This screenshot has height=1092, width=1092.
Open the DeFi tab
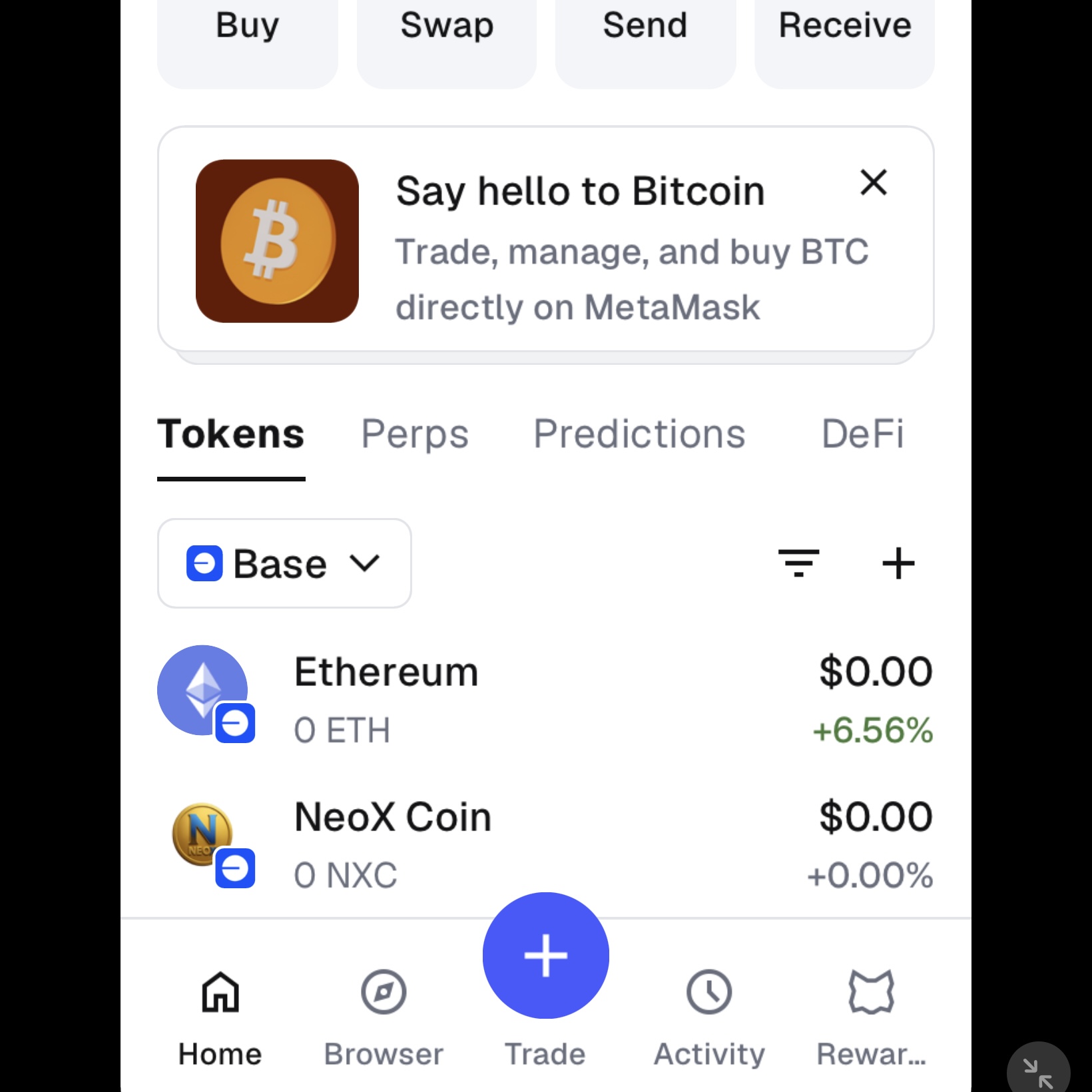point(862,435)
